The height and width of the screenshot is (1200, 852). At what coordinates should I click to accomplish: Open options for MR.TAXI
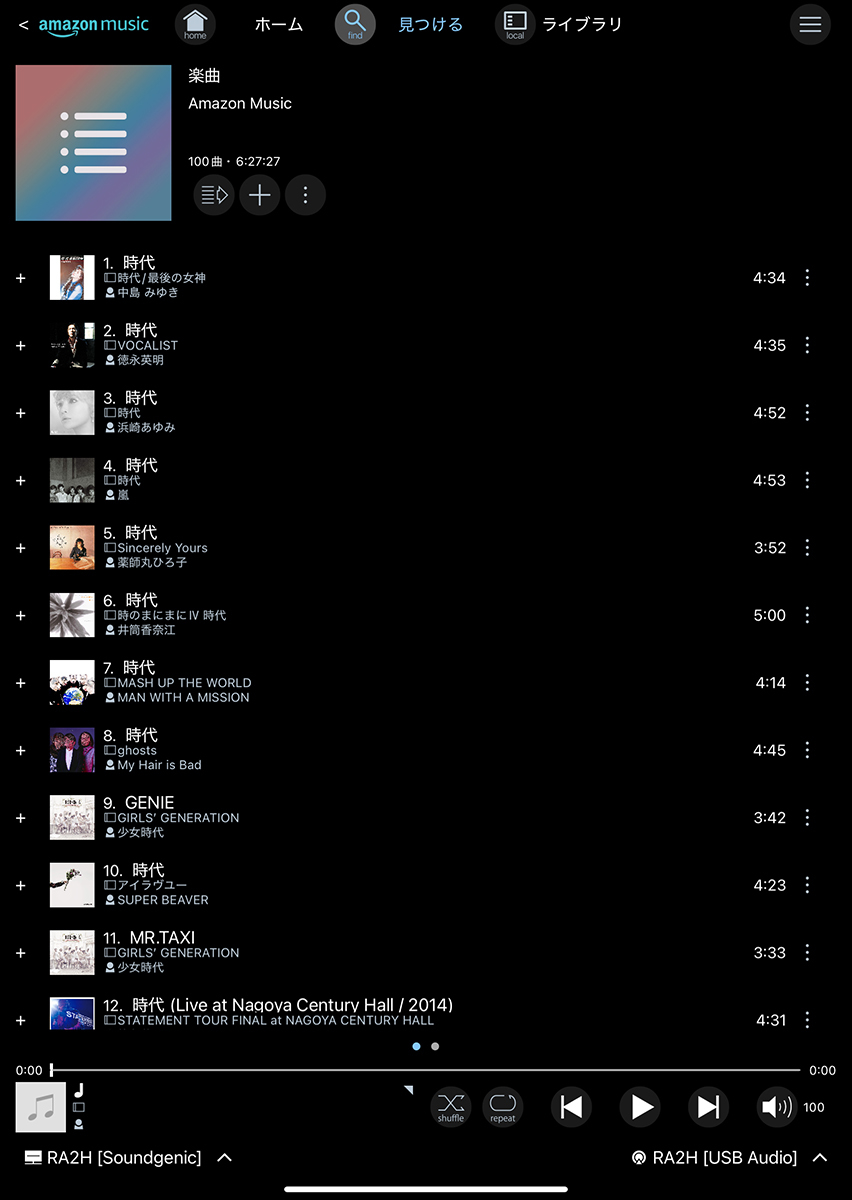(807, 953)
